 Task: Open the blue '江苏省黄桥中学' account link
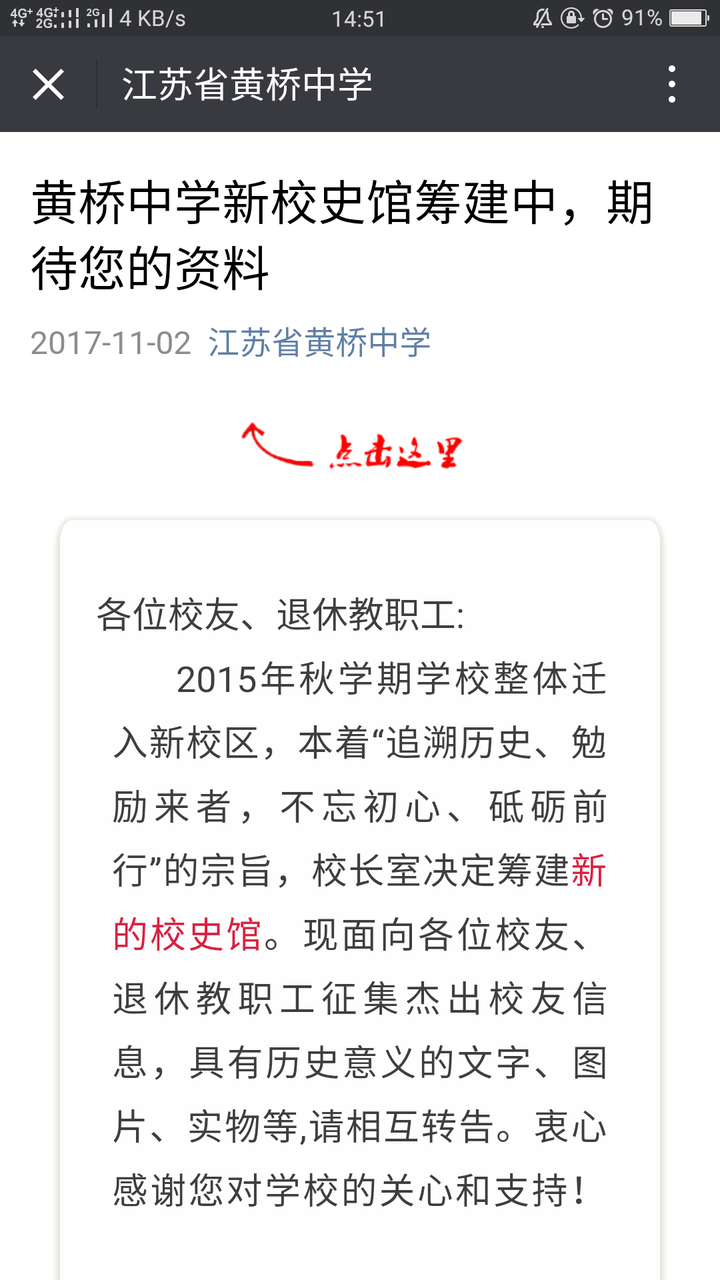click(320, 343)
